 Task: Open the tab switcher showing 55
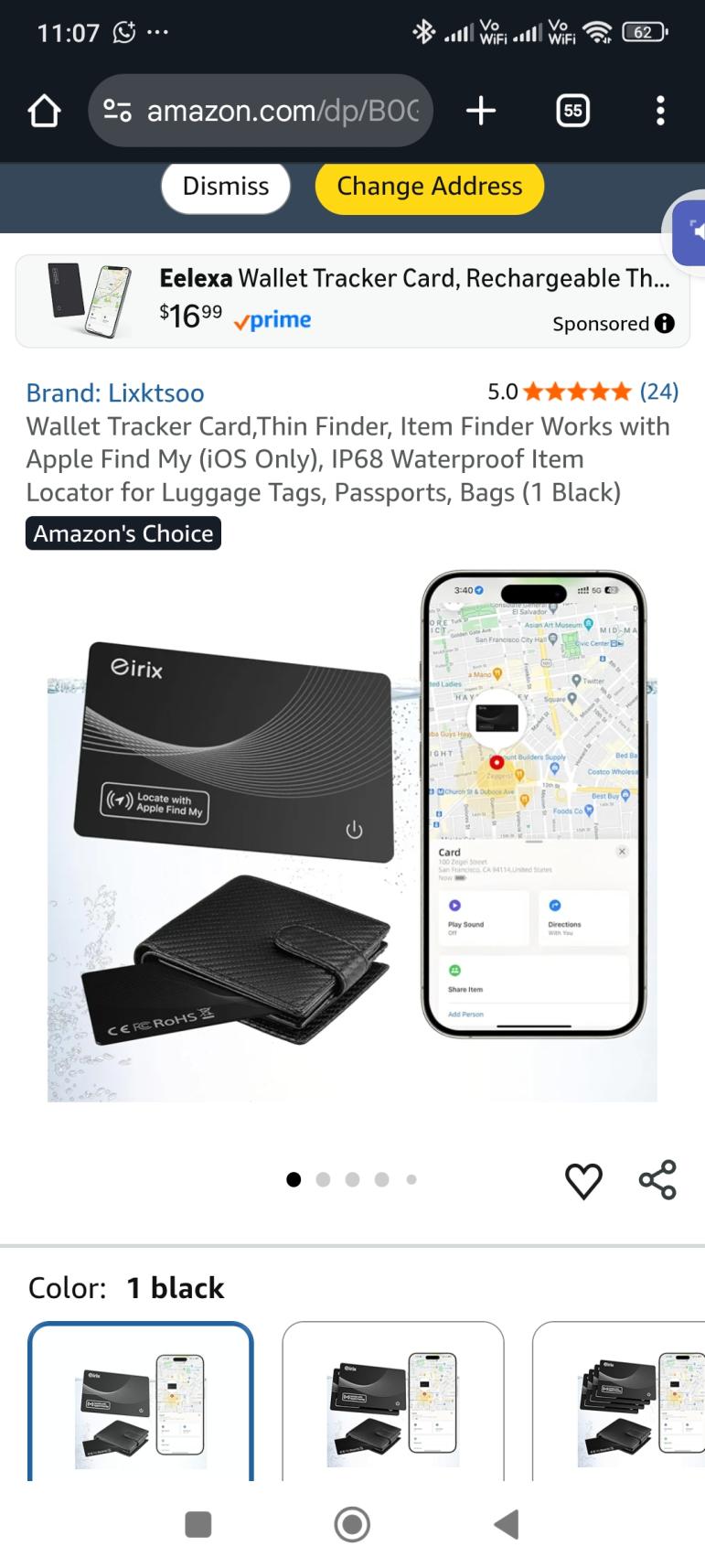click(572, 112)
